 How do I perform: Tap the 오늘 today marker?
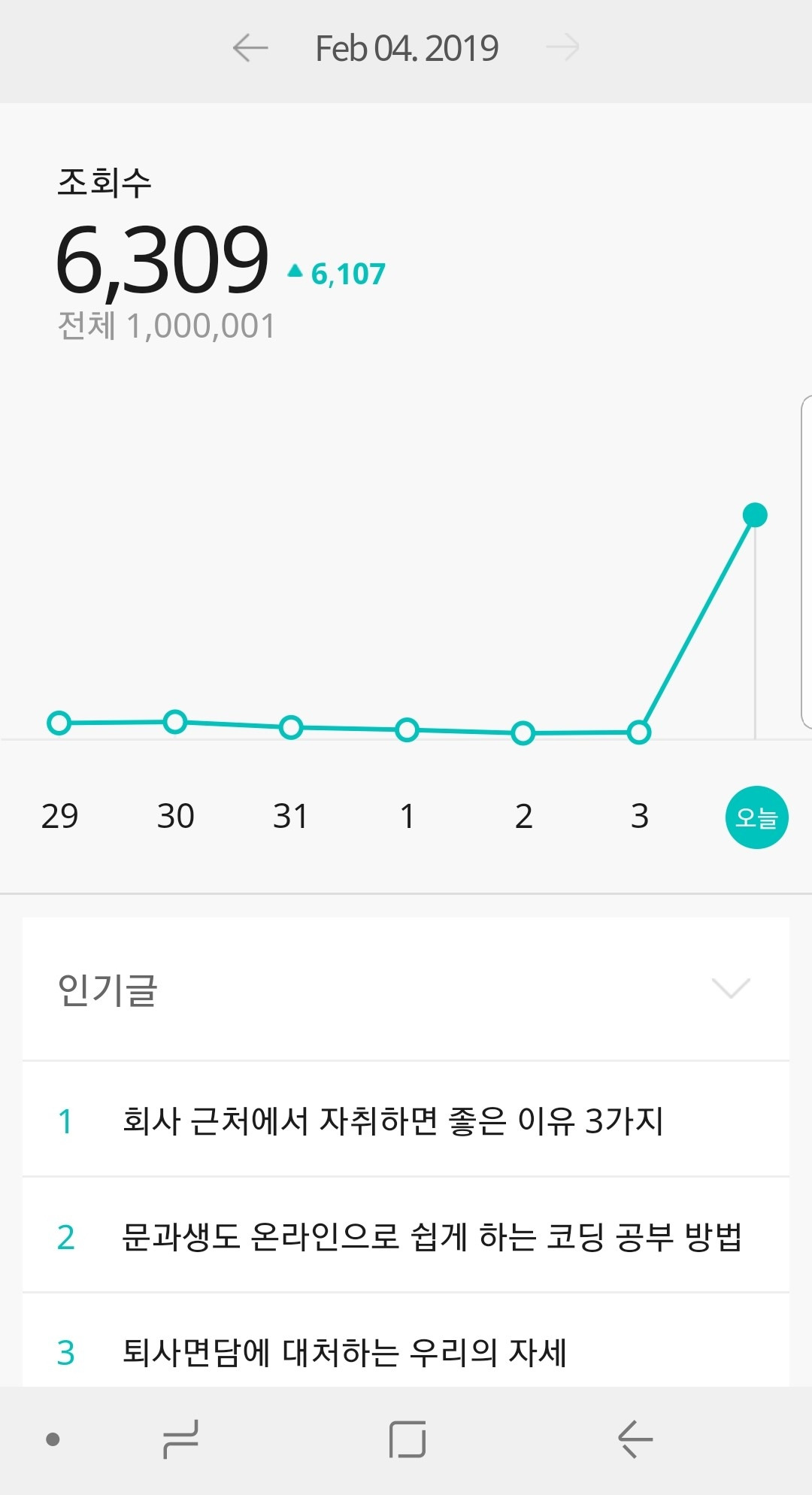point(756,817)
